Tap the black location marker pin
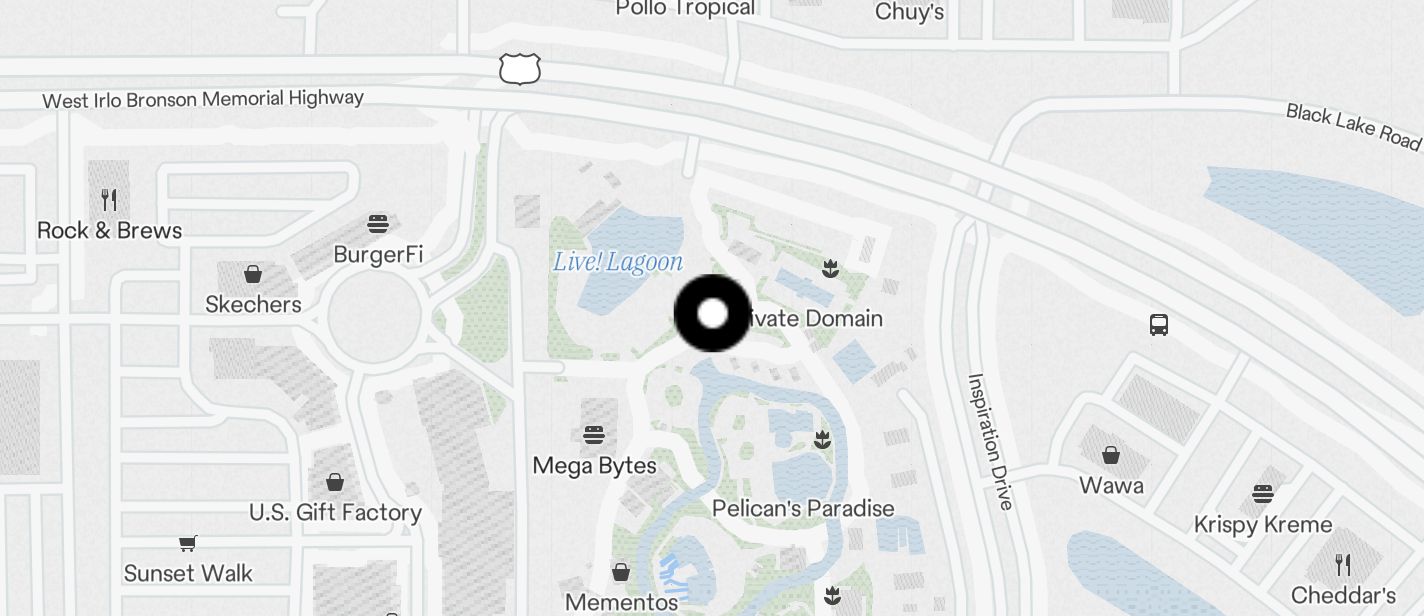The image size is (1424, 616). [712, 314]
